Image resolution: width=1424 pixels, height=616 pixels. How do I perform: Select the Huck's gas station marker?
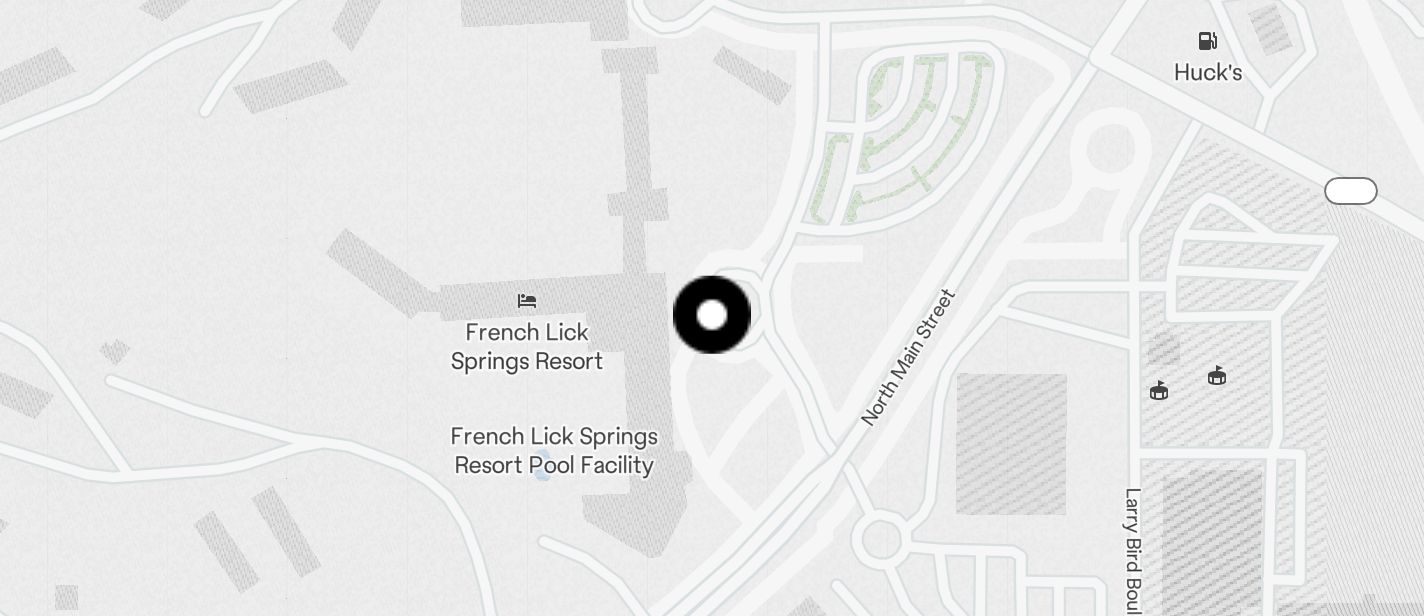[x=1207, y=42]
